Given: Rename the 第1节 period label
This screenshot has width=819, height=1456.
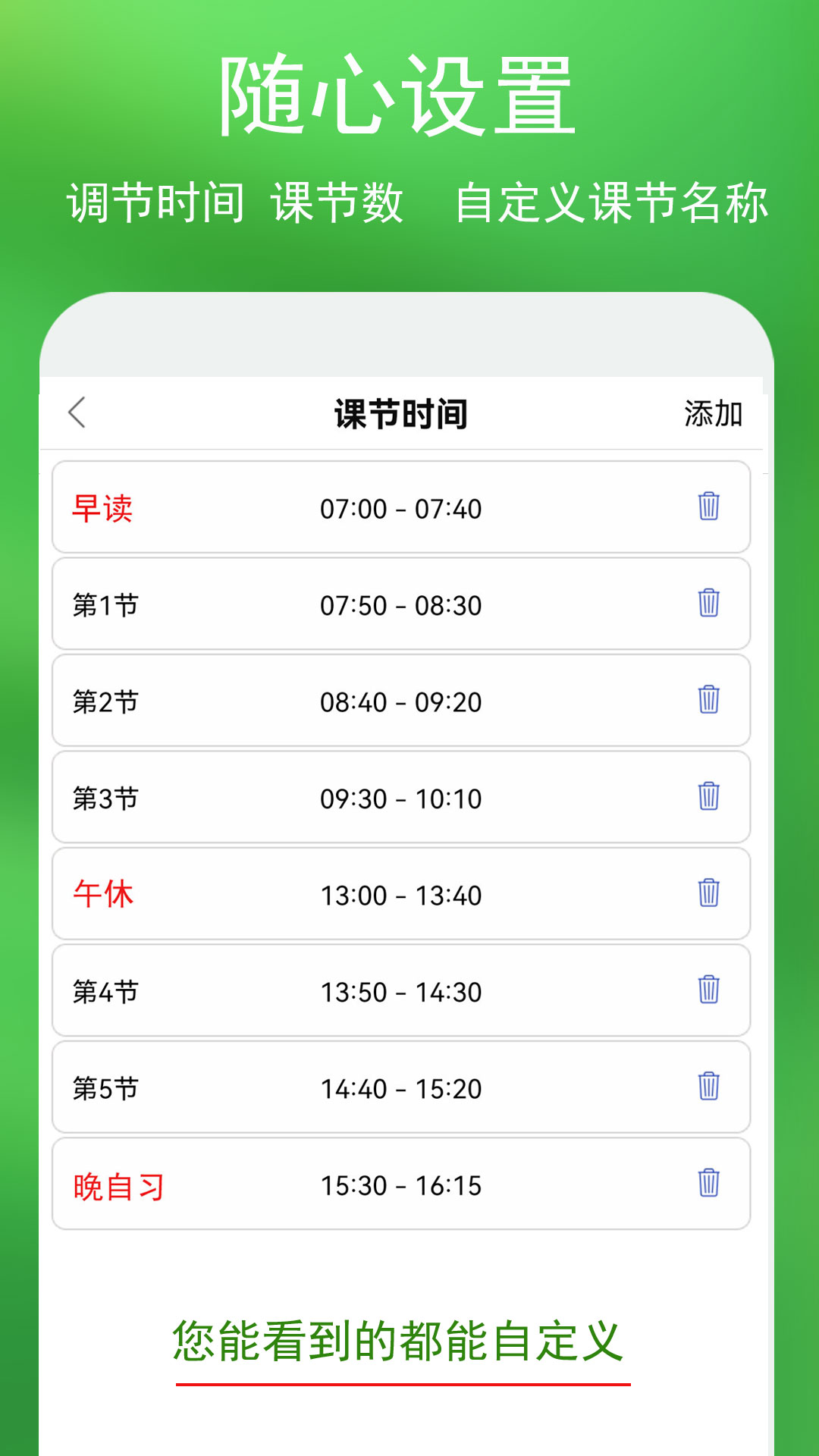Looking at the screenshot, I should pyautogui.click(x=106, y=604).
